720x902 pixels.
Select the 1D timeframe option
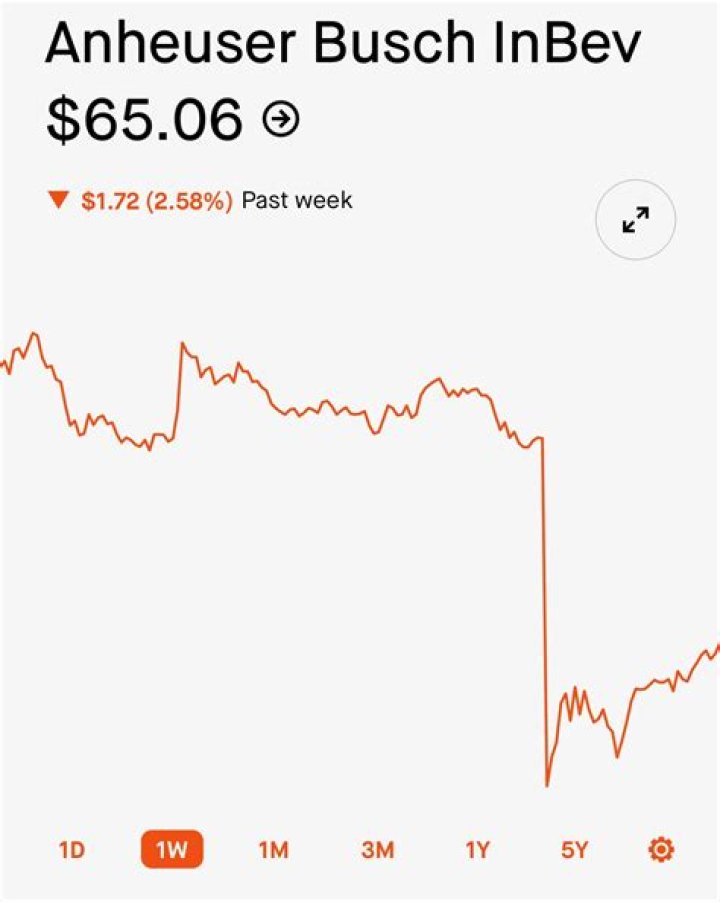(73, 849)
